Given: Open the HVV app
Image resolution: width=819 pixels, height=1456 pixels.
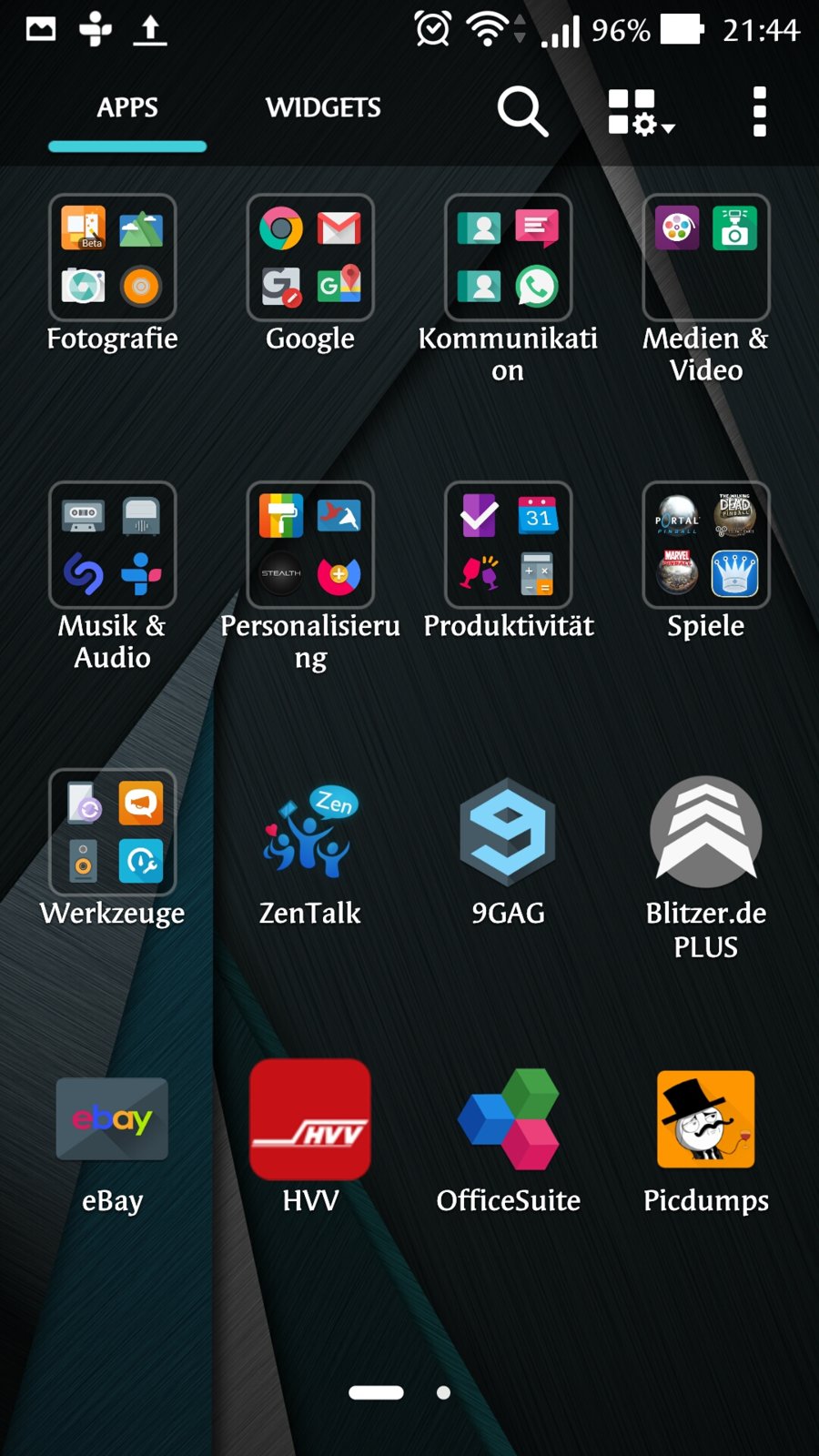Looking at the screenshot, I should pyautogui.click(x=310, y=1119).
